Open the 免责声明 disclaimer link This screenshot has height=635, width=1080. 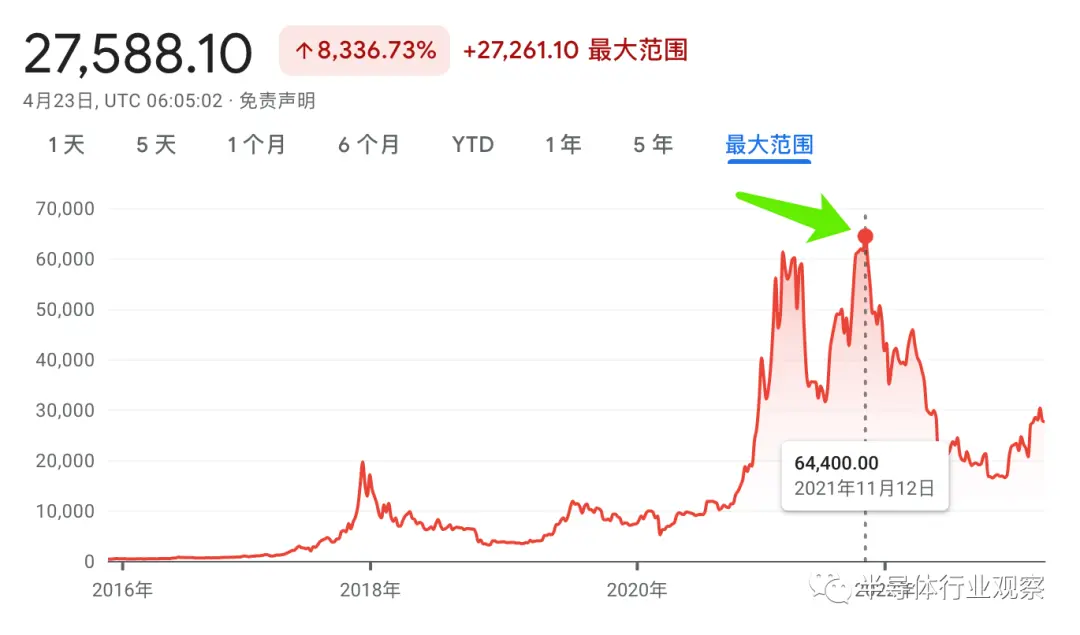click(x=277, y=101)
